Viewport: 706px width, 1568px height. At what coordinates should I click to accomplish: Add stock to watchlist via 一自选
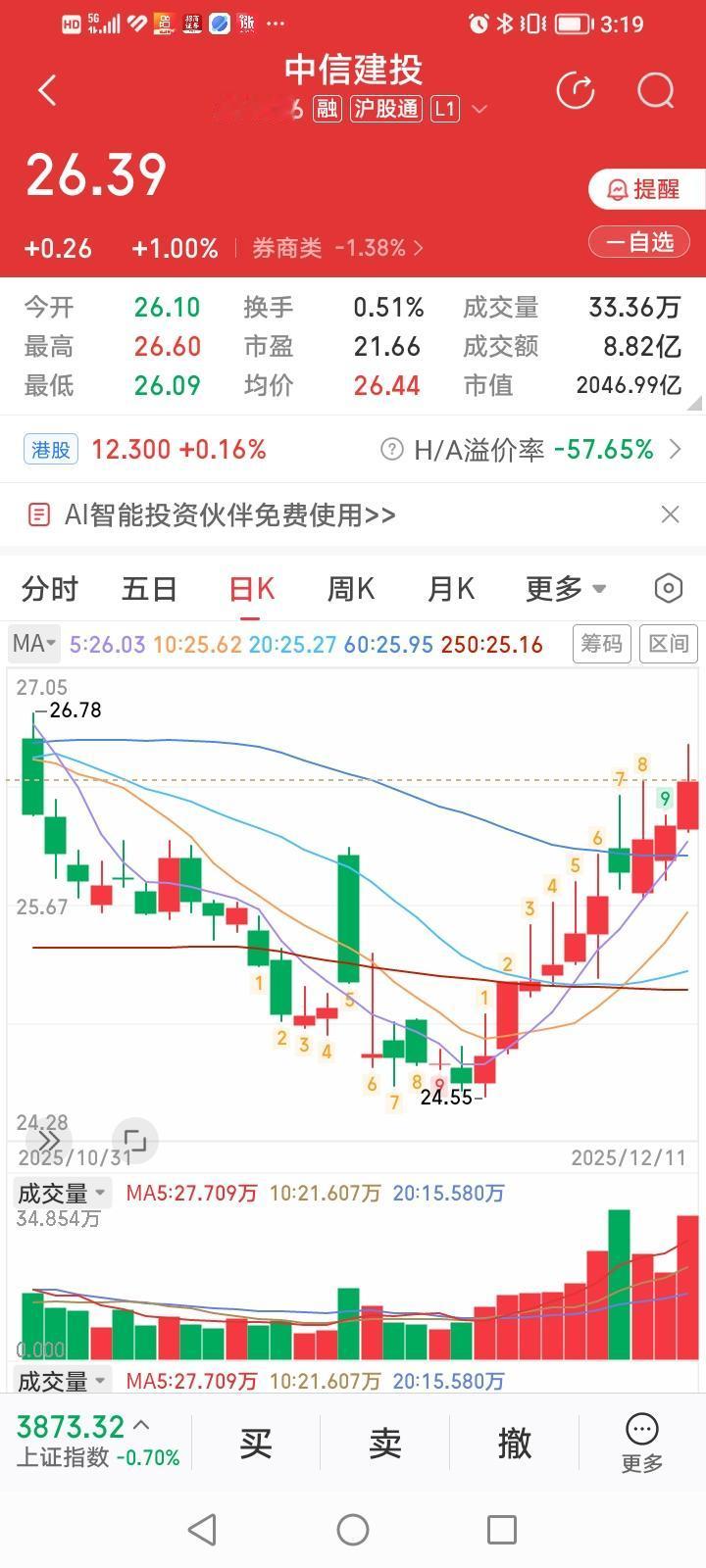pos(638,240)
